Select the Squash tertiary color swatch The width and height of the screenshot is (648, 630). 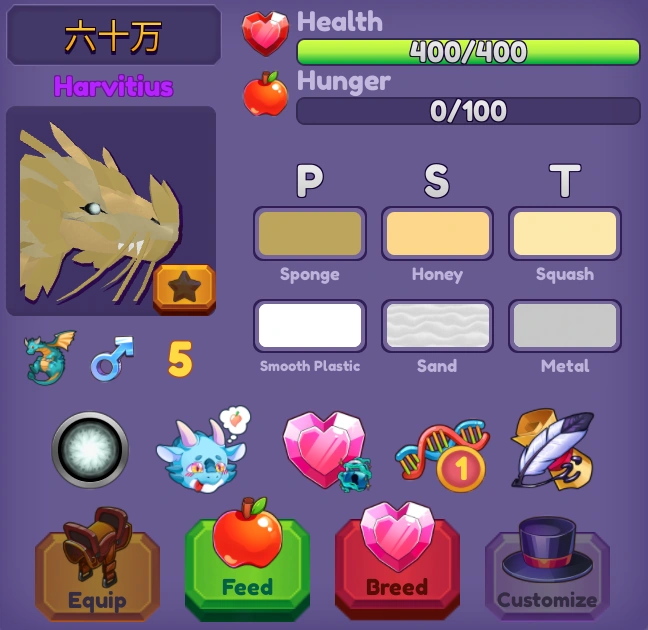click(x=564, y=234)
